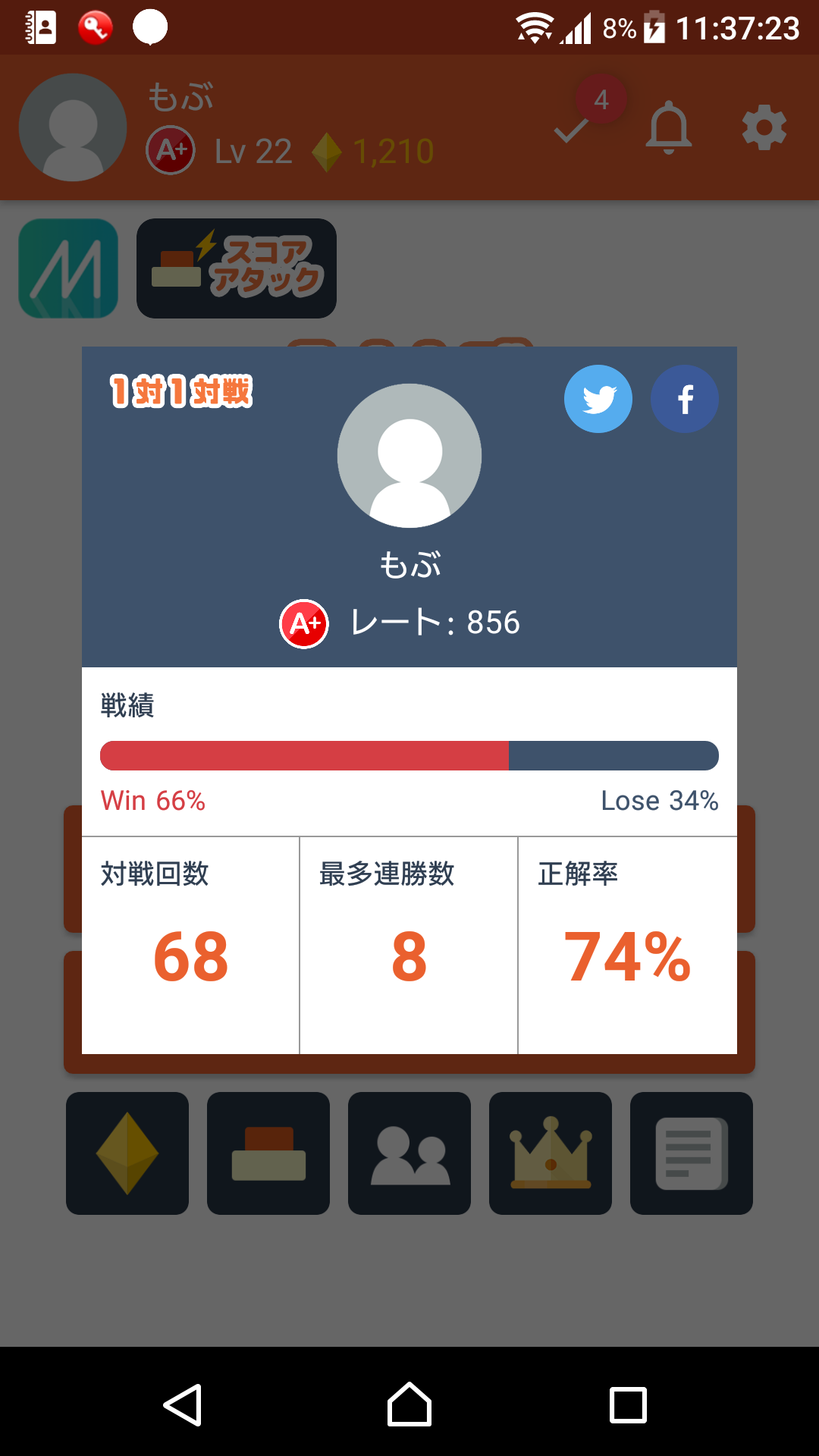This screenshot has width=819, height=1456.
Task: Tap the profile avatar in the header
Action: [x=73, y=127]
